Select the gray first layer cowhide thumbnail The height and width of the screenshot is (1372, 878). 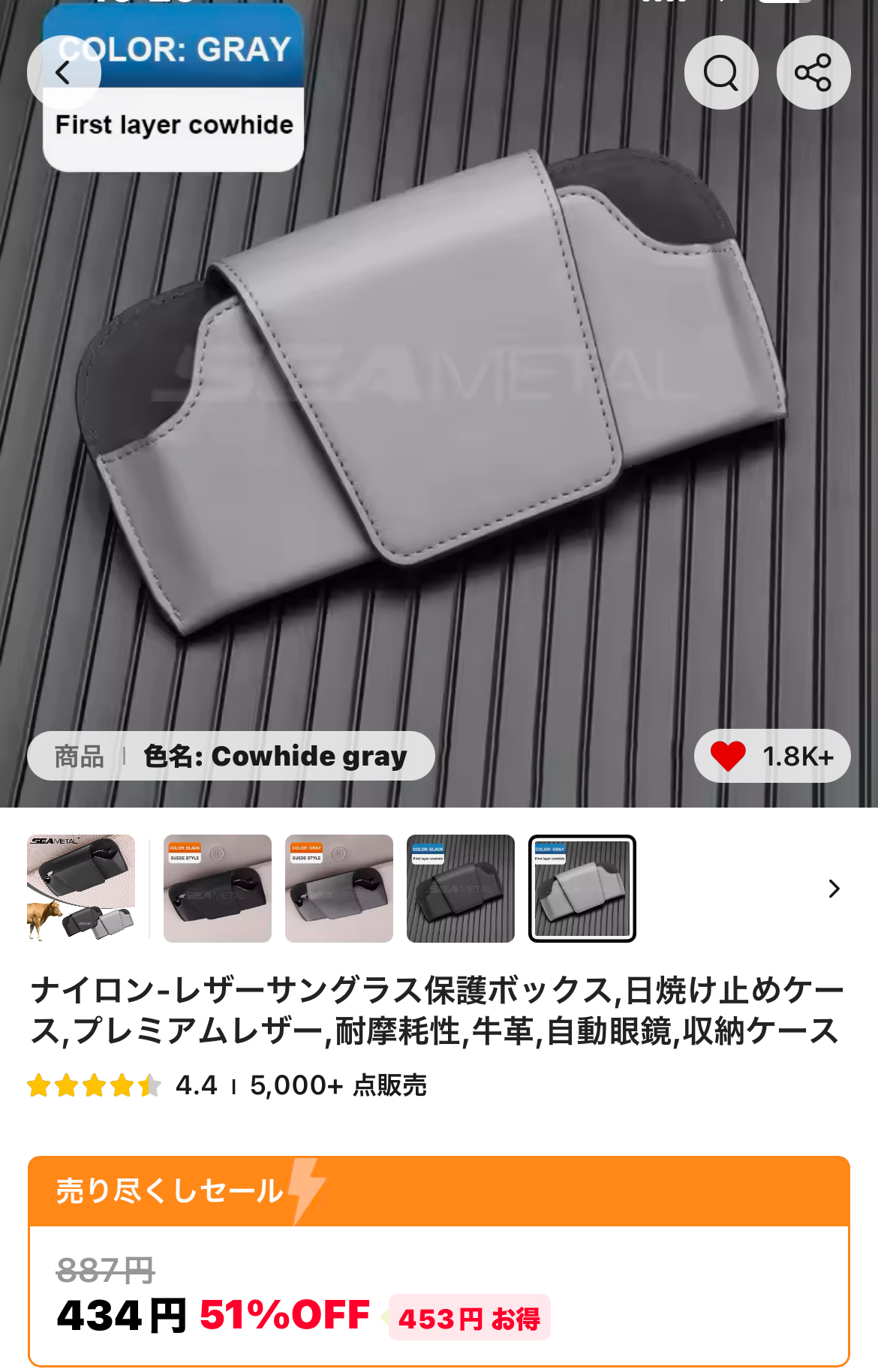point(582,888)
